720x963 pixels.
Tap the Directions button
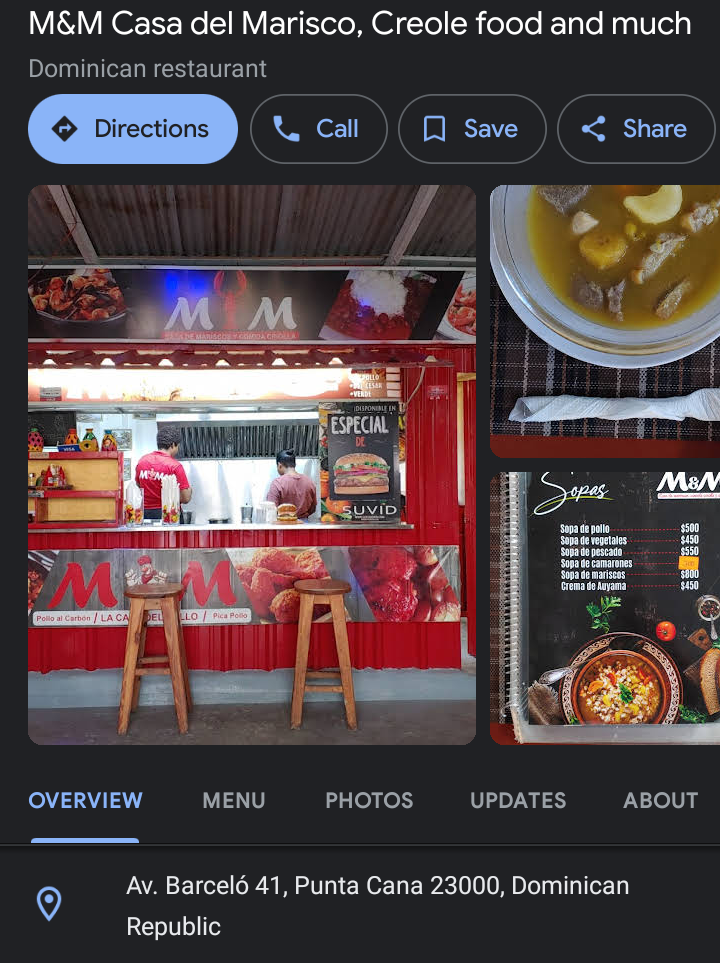tap(133, 129)
